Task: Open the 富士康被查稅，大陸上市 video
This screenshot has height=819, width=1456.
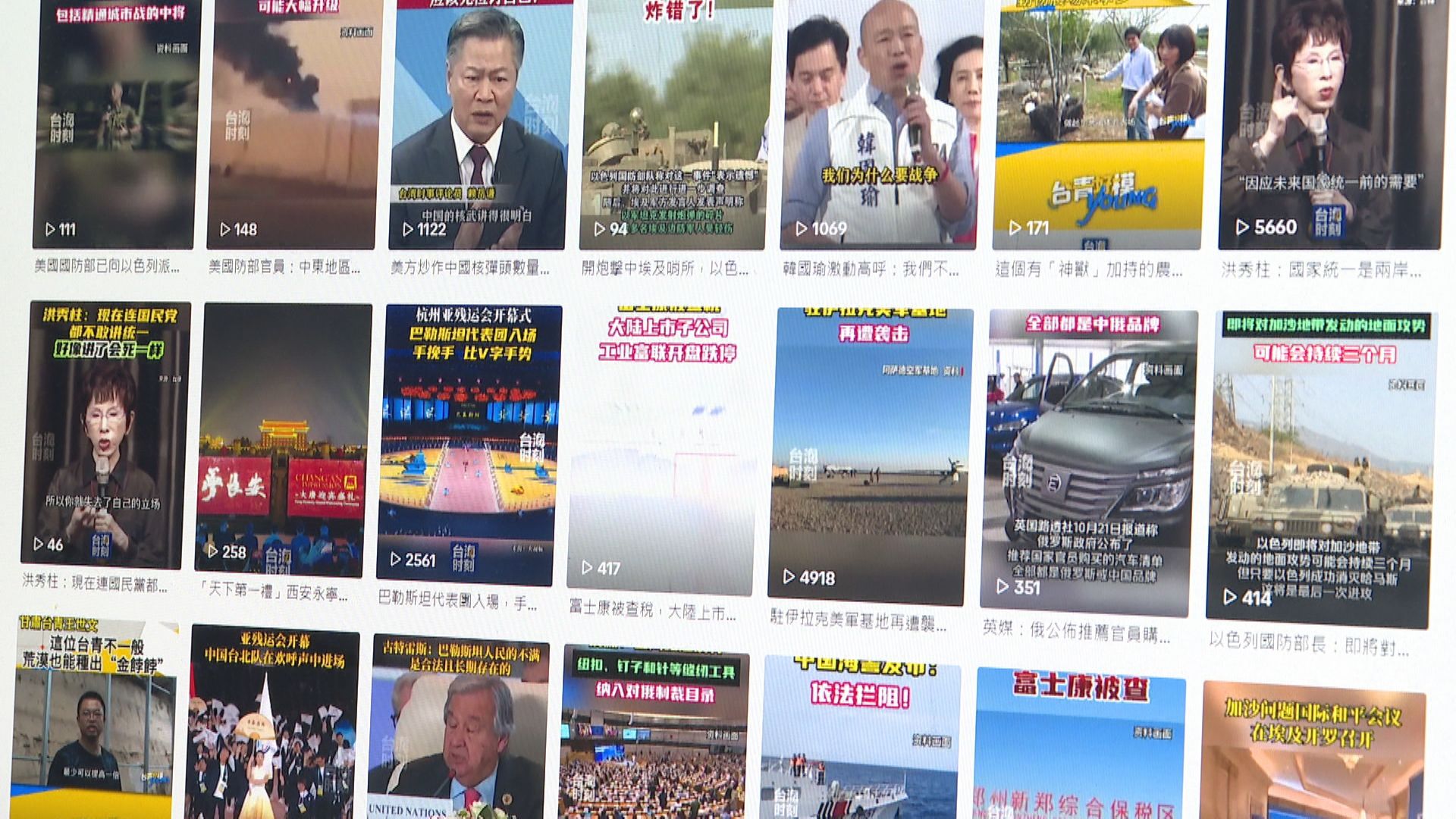Action: (661, 451)
